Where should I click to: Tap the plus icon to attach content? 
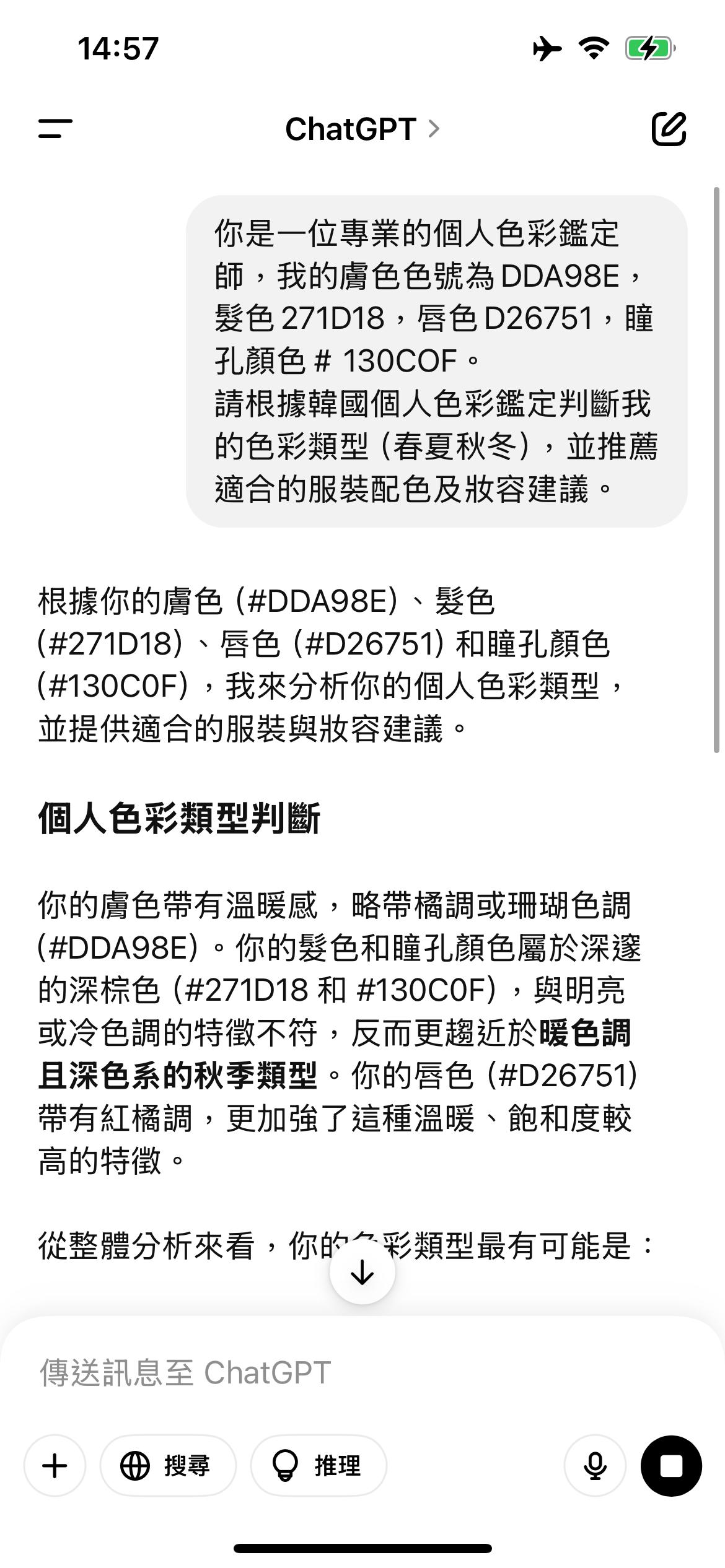click(54, 1466)
